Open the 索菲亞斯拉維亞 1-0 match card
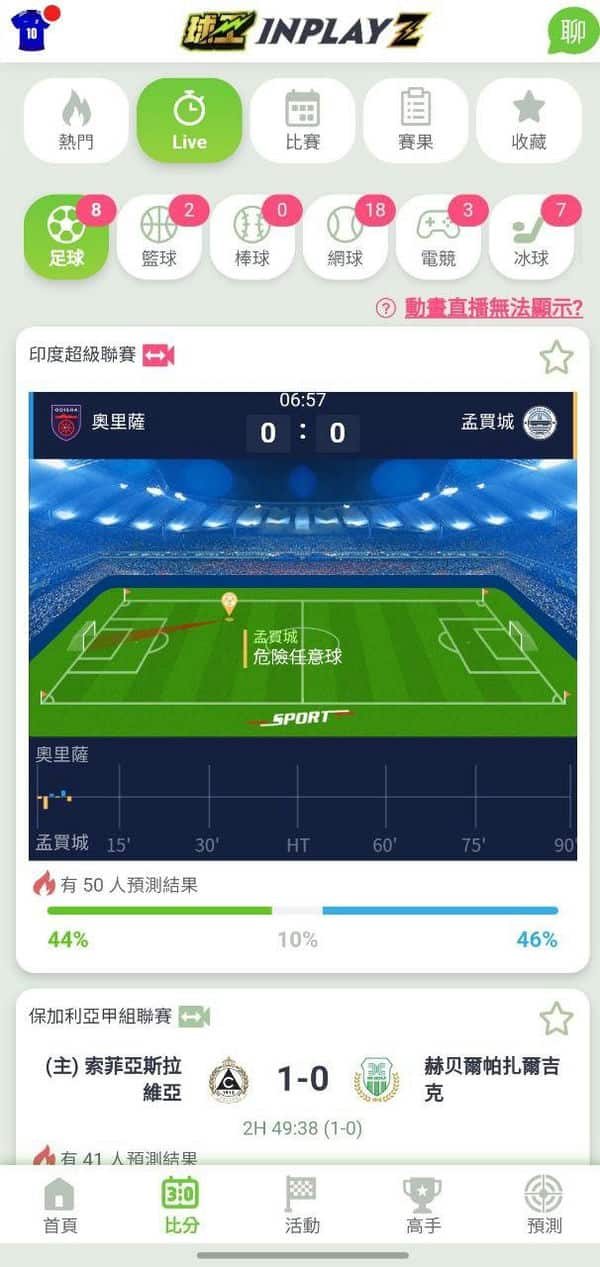Viewport: 600px width, 1267px height. click(x=302, y=1080)
